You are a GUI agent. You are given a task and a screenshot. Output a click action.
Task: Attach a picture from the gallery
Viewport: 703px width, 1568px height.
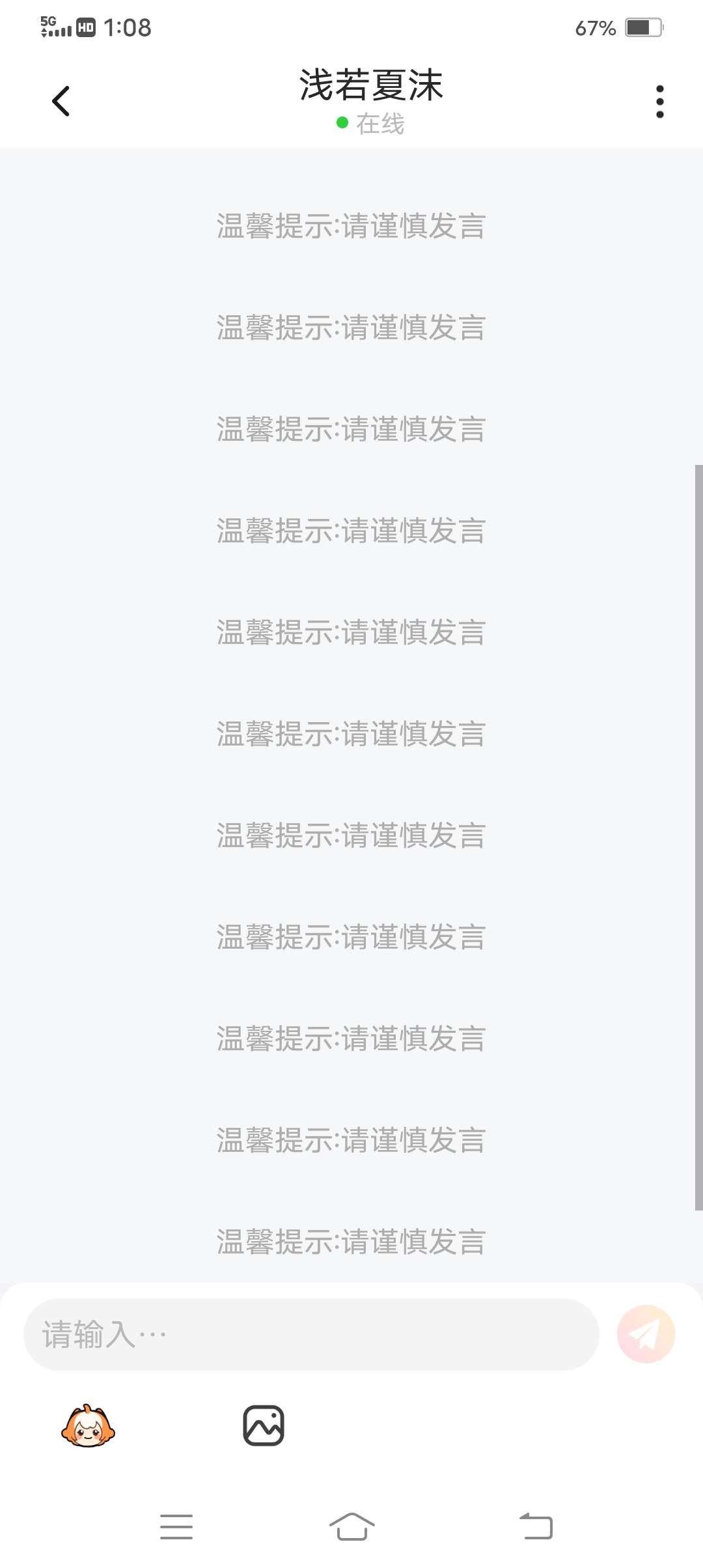(263, 1426)
